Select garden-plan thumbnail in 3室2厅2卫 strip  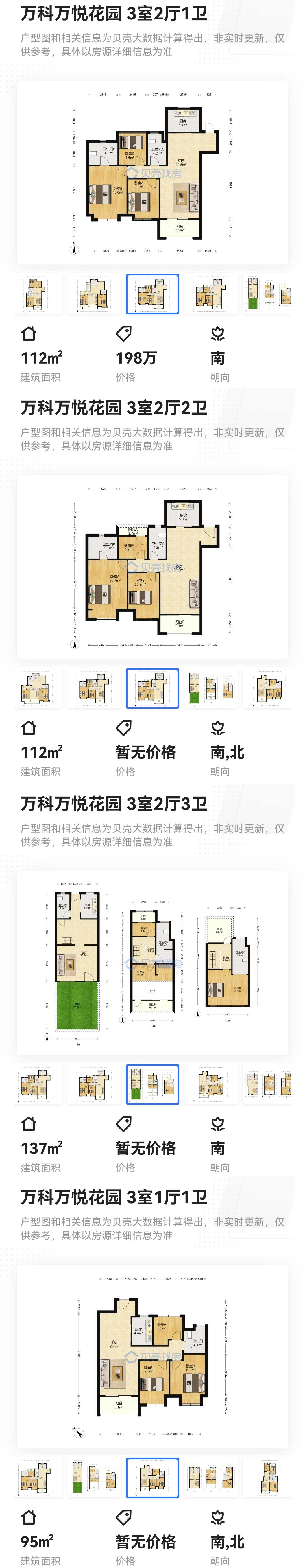click(211, 688)
